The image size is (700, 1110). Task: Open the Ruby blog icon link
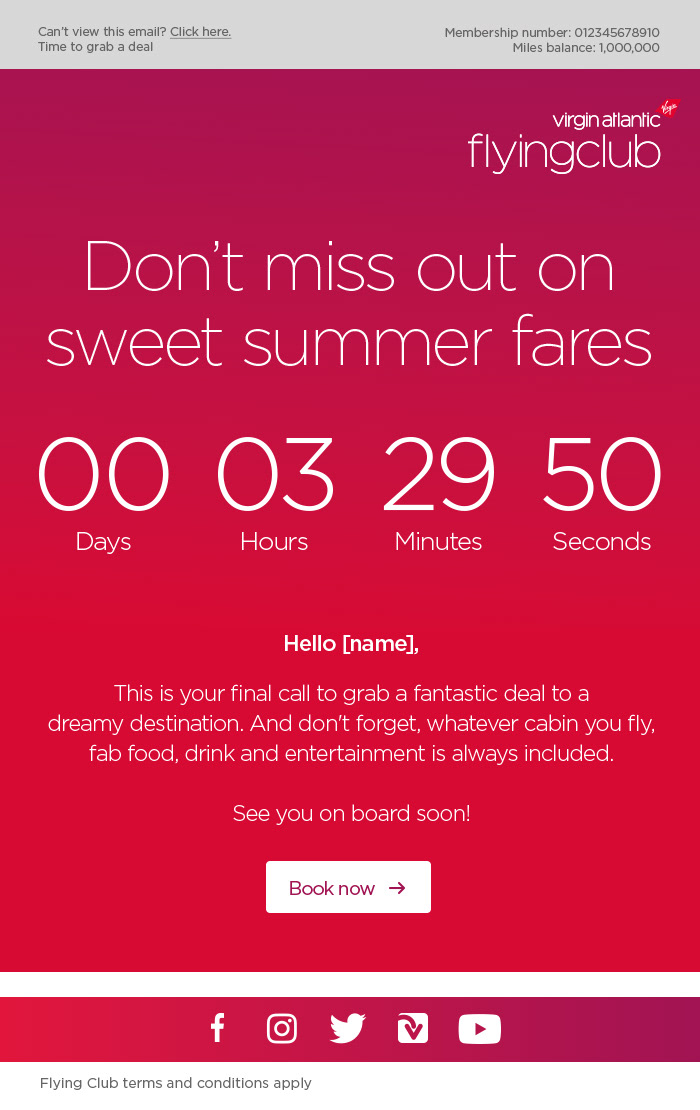413,1028
